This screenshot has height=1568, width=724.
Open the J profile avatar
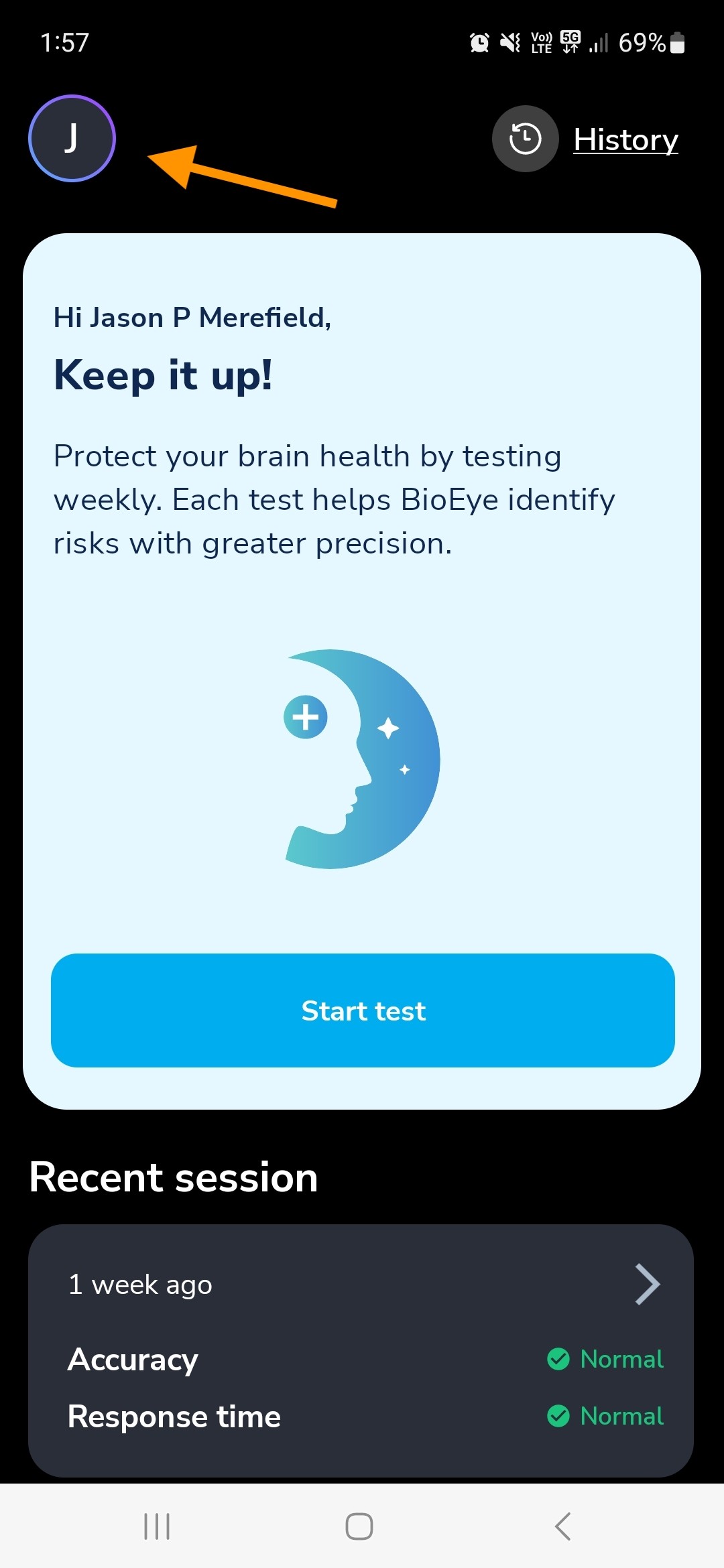pyautogui.click(x=72, y=138)
